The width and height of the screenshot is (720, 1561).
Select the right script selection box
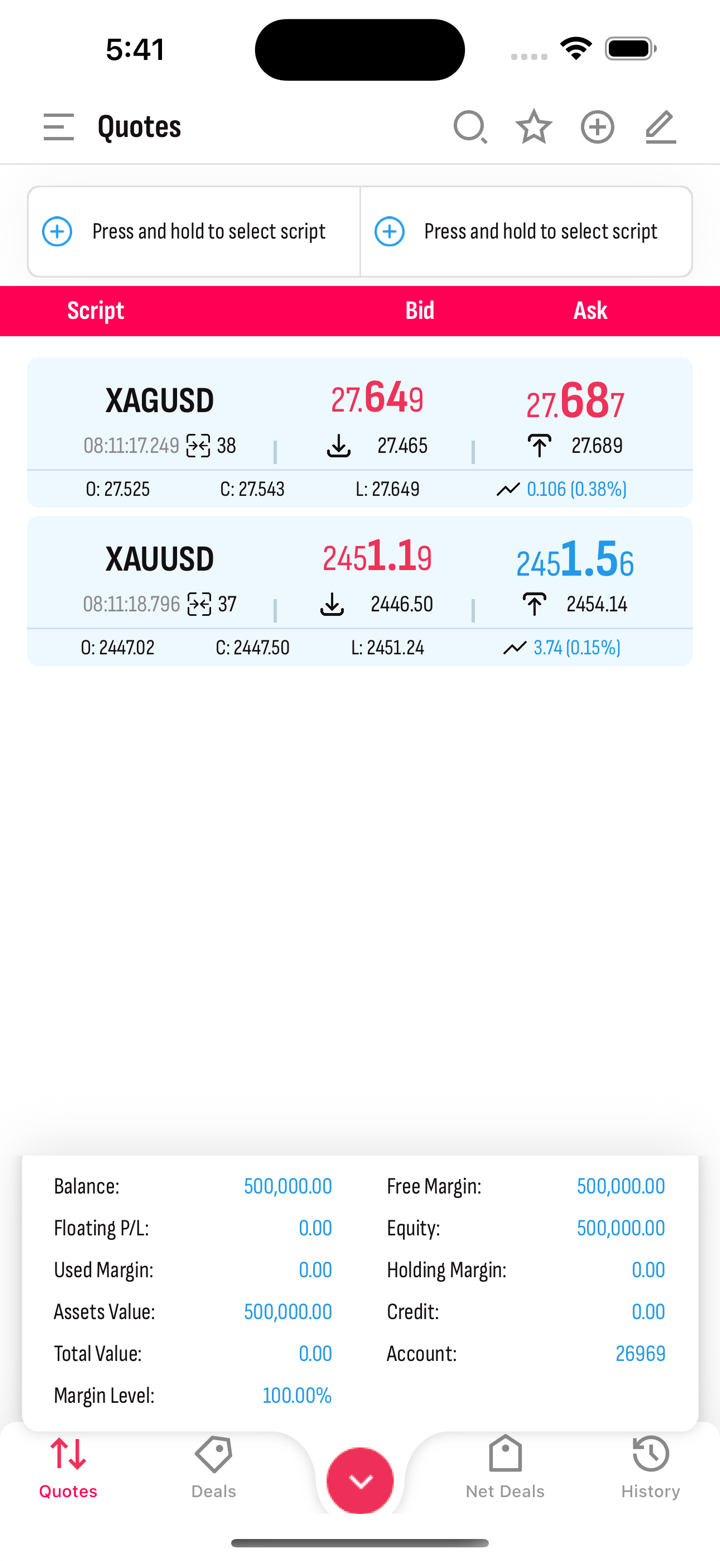[x=526, y=232]
